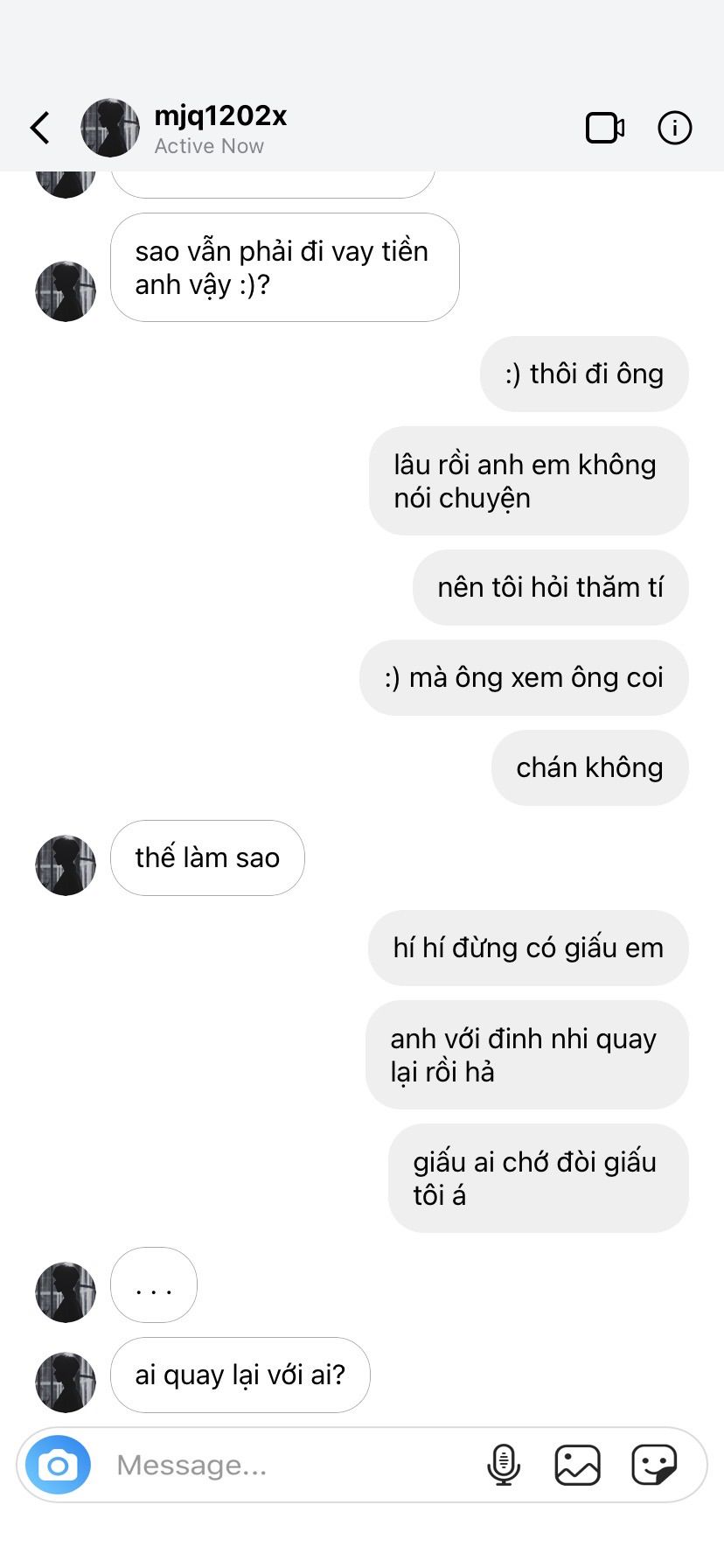Open conversation info details

(674, 128)
